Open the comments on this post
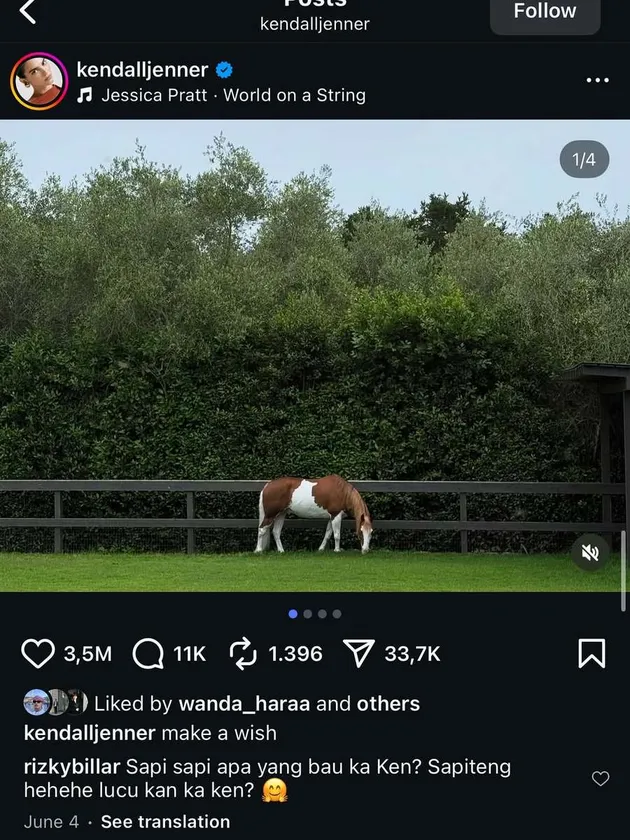630x840 pixels. 148,654
